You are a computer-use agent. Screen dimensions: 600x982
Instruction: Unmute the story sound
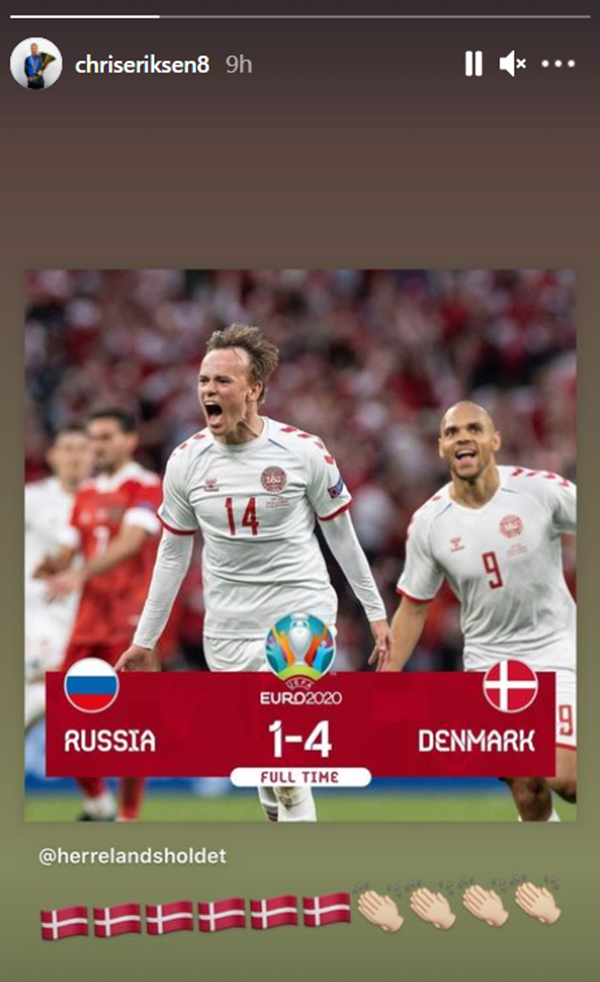coord(512,65)
